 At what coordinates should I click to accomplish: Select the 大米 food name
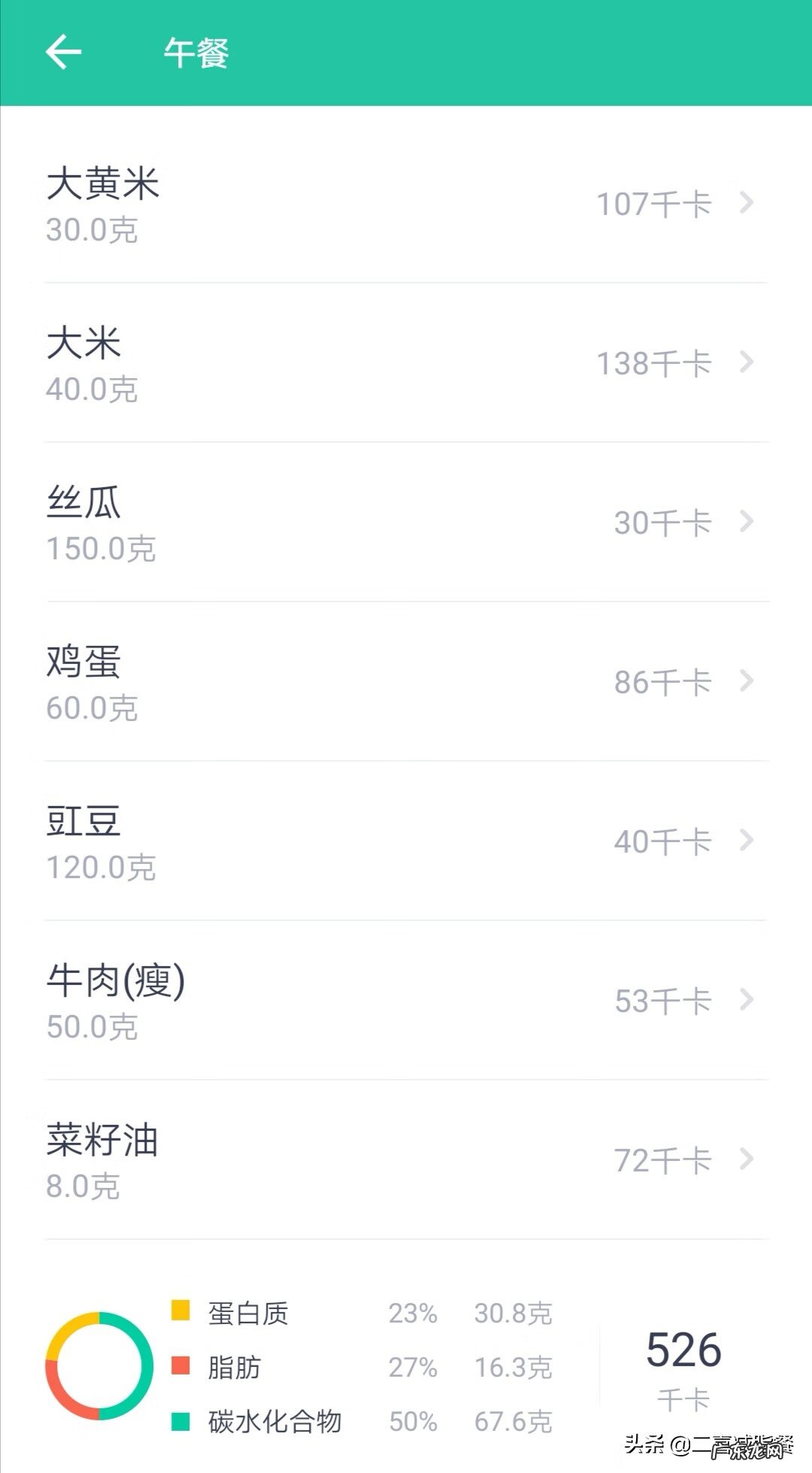83,344
